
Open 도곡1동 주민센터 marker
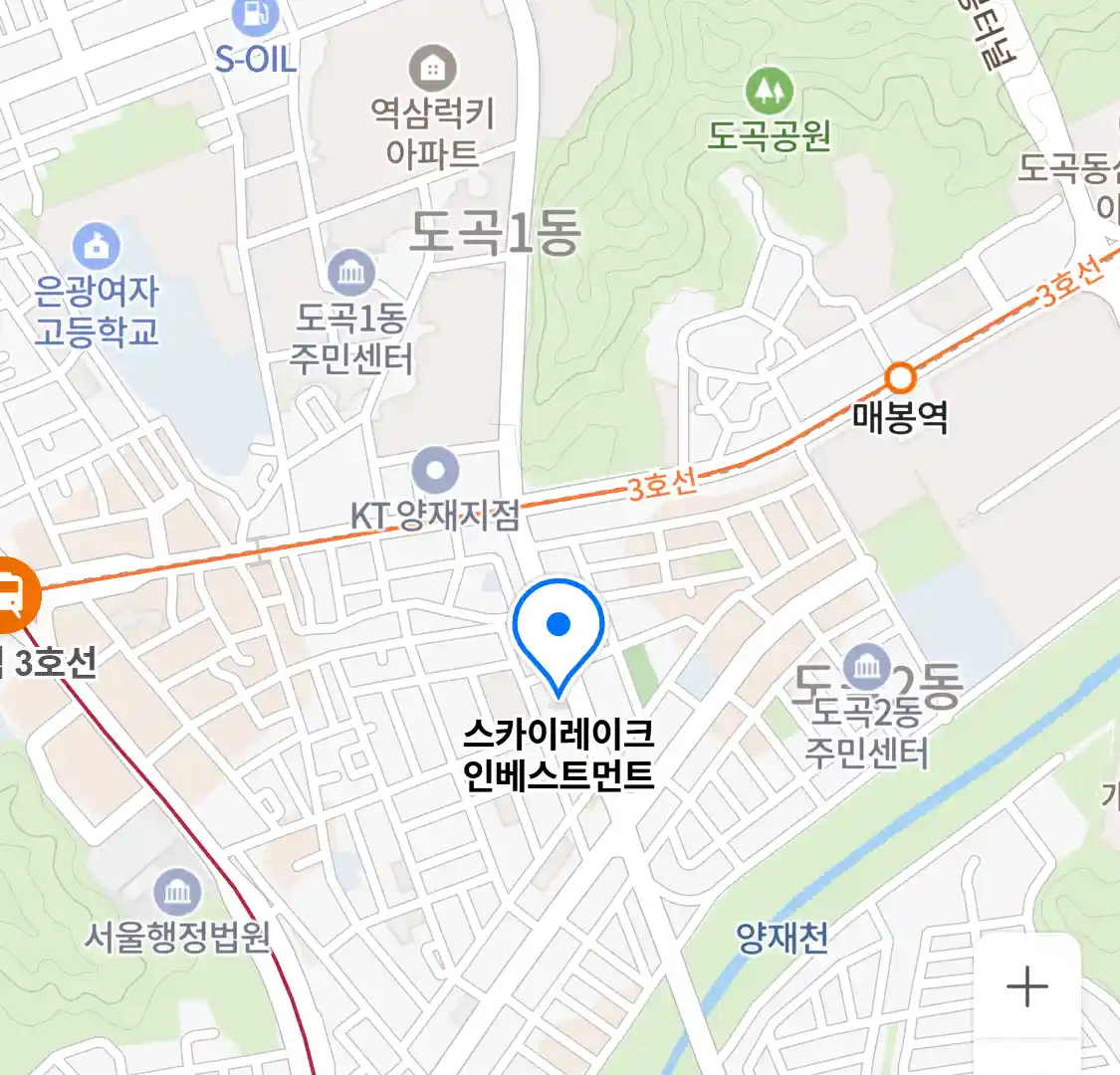351,273
